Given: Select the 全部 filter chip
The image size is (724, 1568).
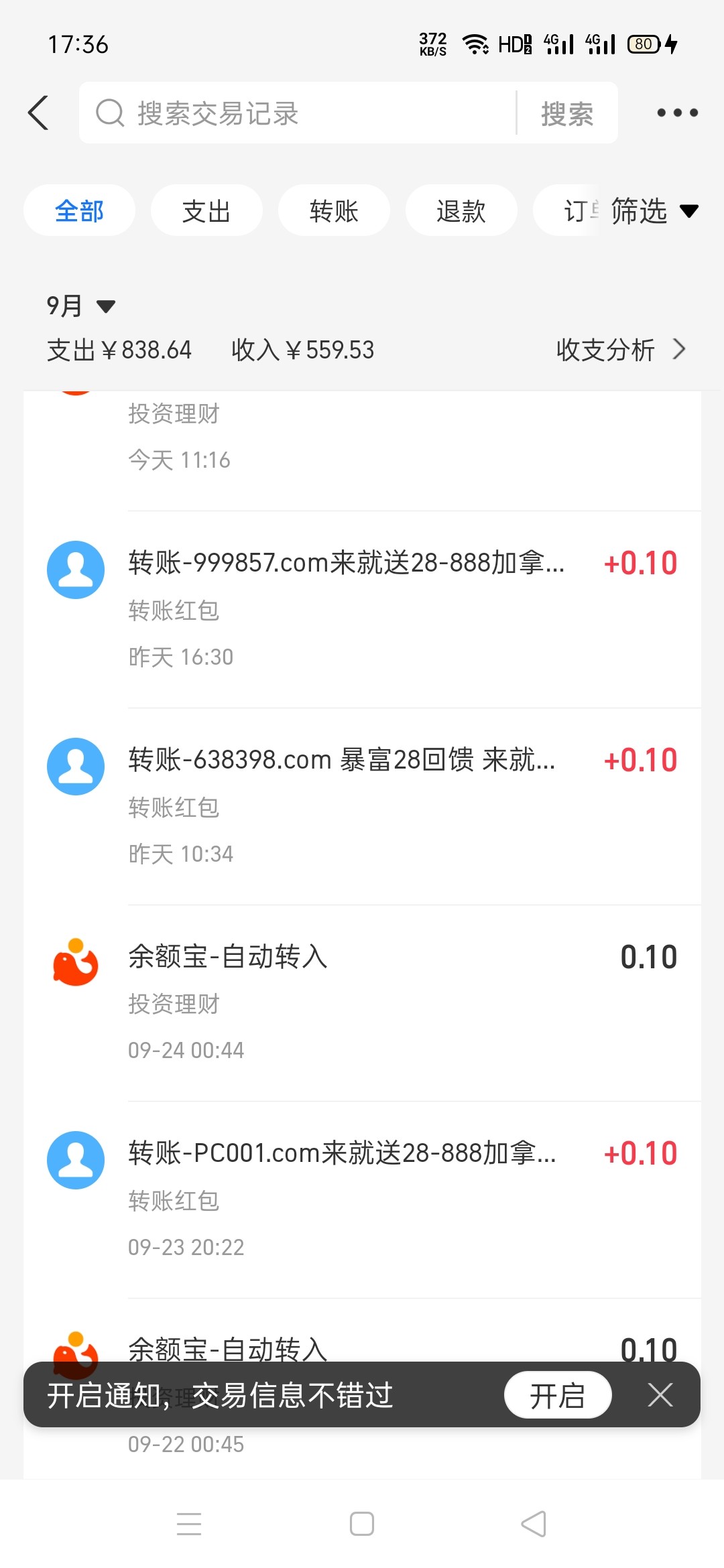Looking at the screenshot, I should [79, 210].
